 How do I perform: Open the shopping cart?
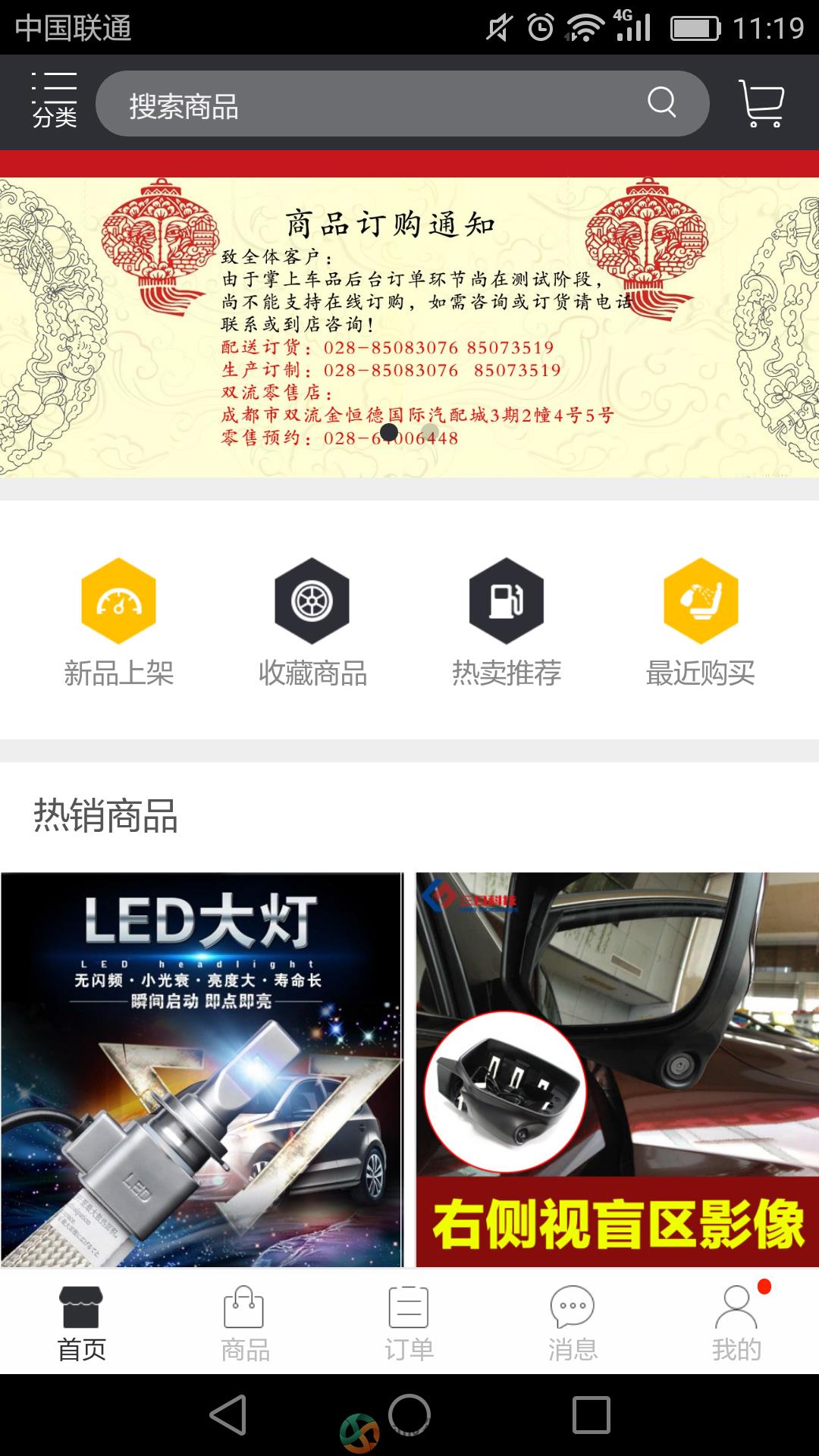(761, 103)
